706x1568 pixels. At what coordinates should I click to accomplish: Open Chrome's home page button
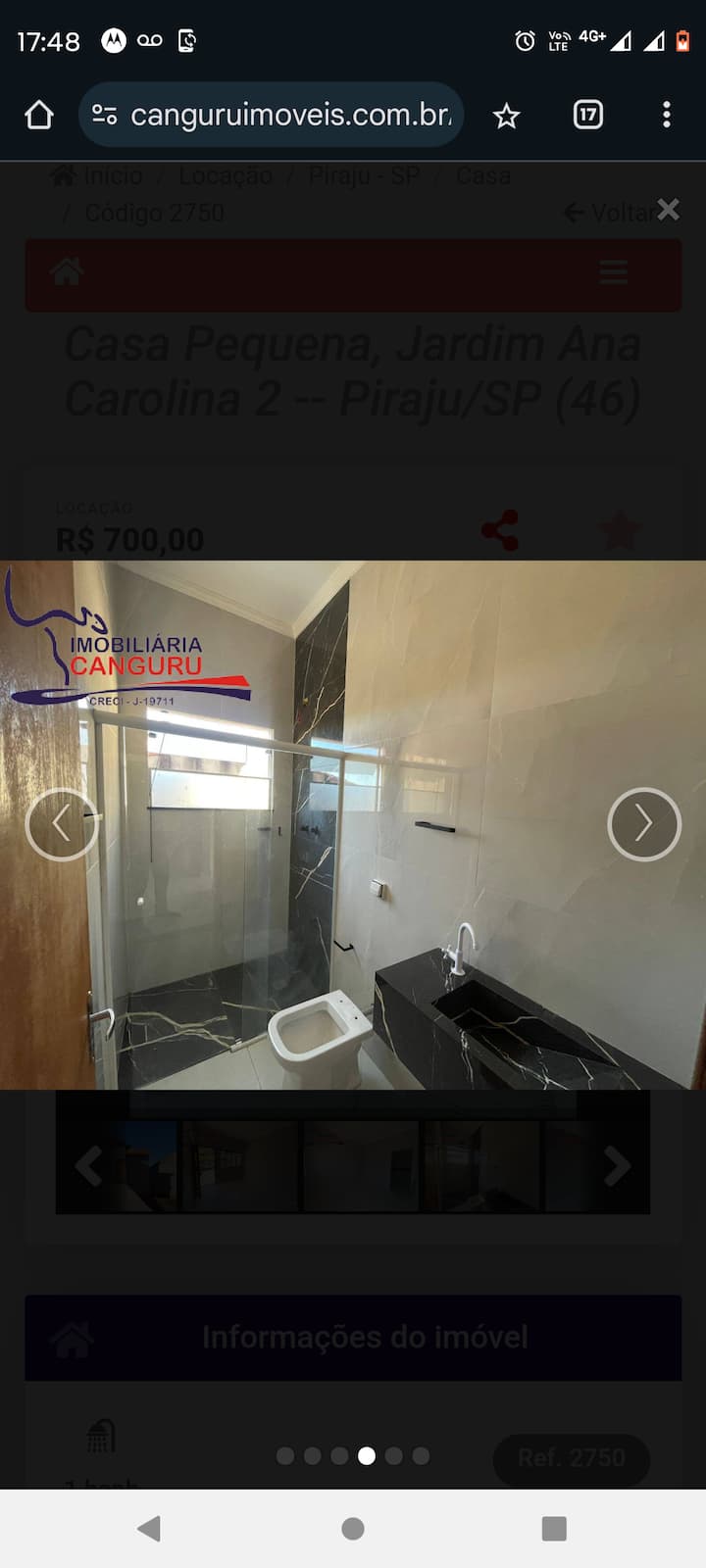pos(39,116)
